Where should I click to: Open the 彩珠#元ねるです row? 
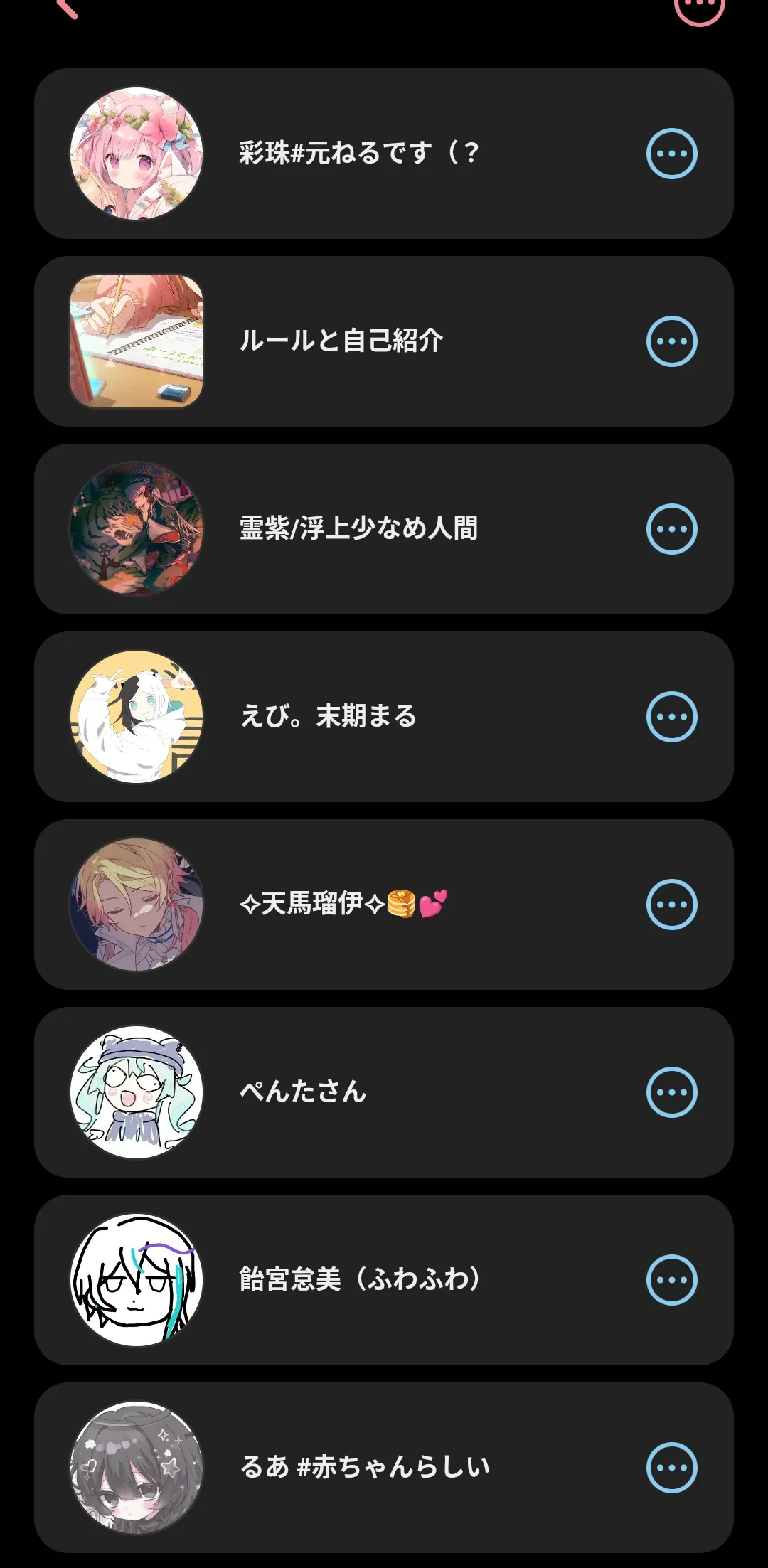pyautogui.click(x=359, y=154)
